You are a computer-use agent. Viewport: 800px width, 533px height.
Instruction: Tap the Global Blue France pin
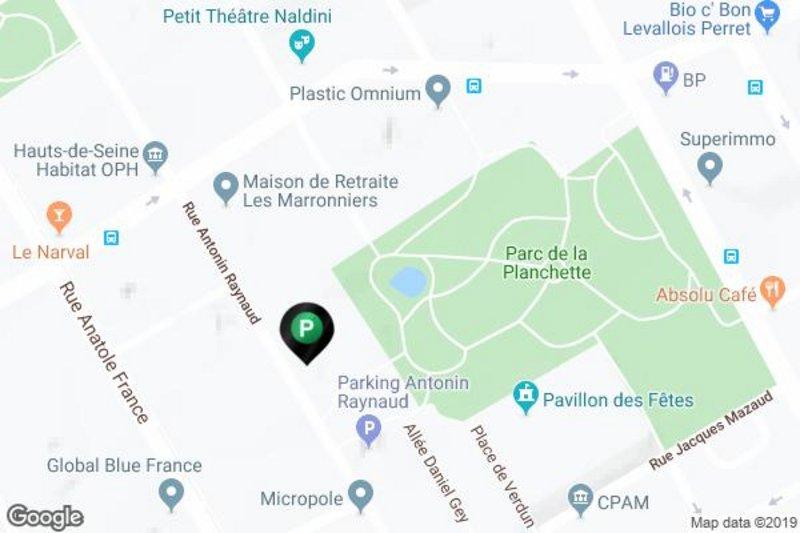(x=172, y=492)
